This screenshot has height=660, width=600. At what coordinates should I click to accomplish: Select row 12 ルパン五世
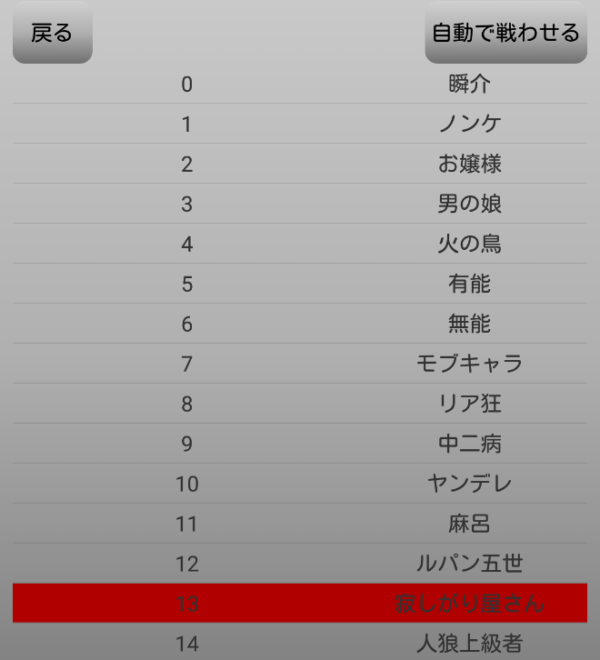pos(300,564)
